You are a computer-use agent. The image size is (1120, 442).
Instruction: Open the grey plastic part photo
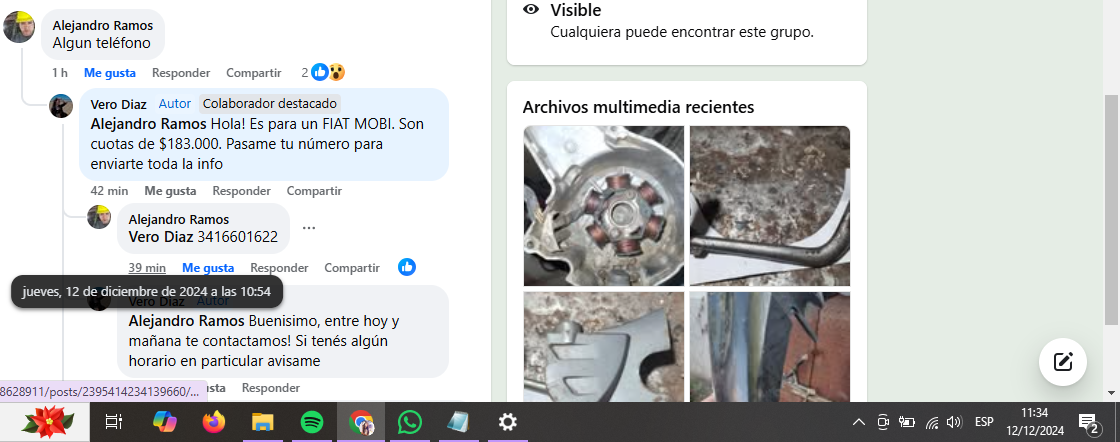tap(604, 346)
